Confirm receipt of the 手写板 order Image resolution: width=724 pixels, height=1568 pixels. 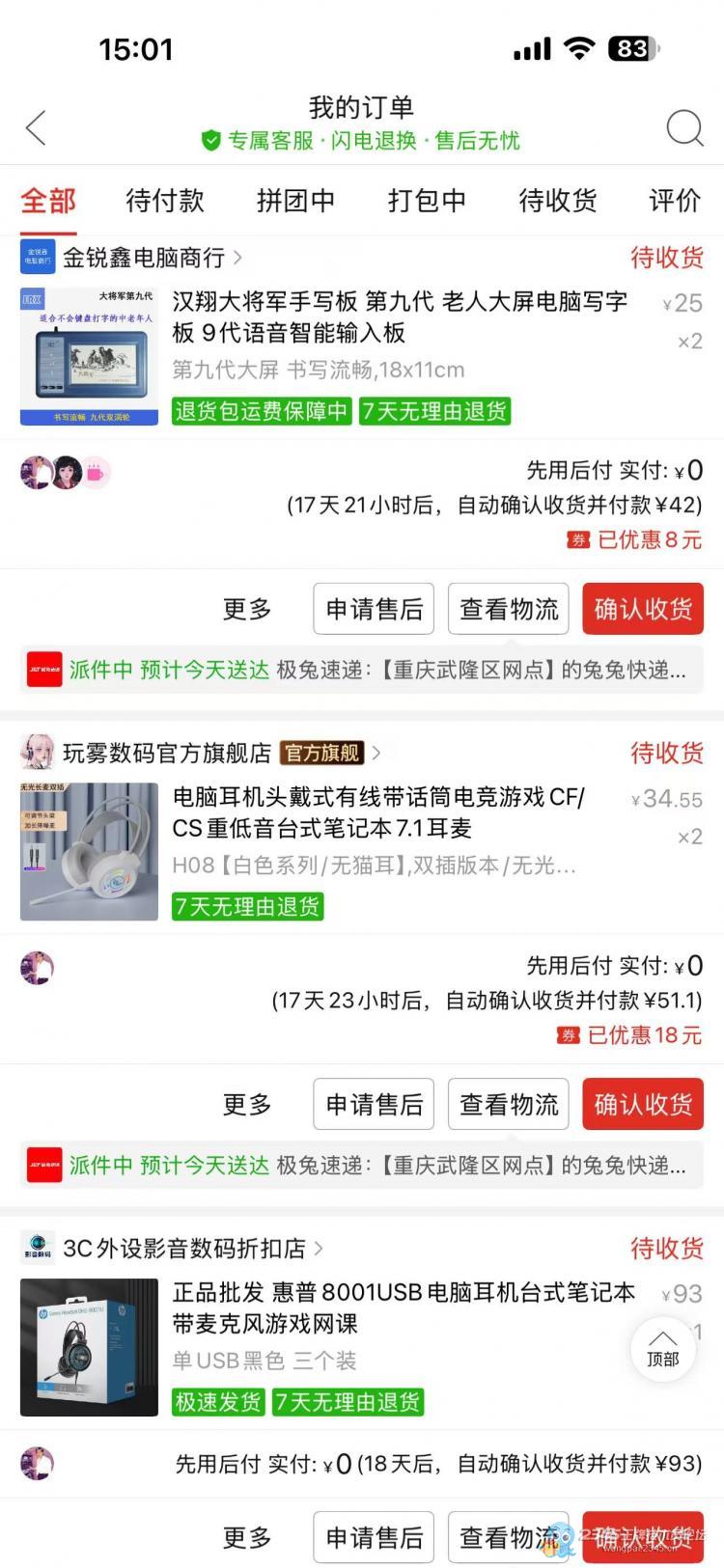643,609
